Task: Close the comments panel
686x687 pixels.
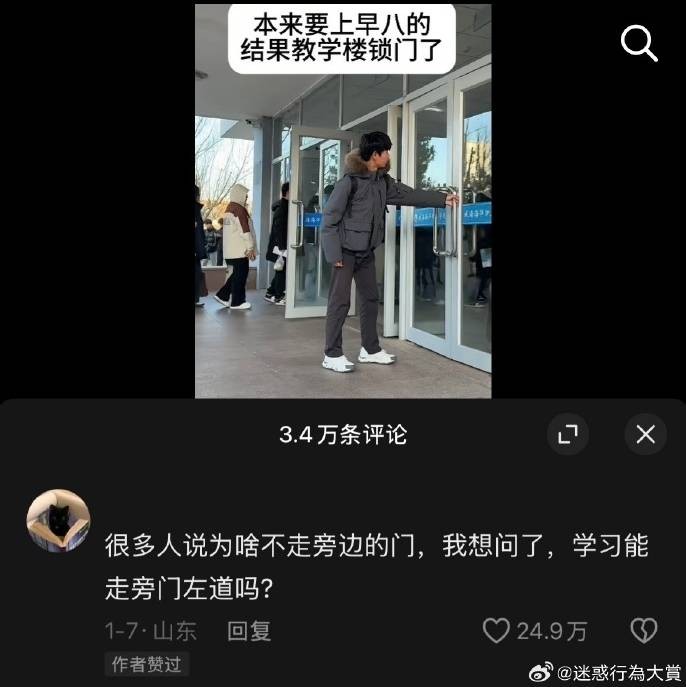Action: click(645, 434)
